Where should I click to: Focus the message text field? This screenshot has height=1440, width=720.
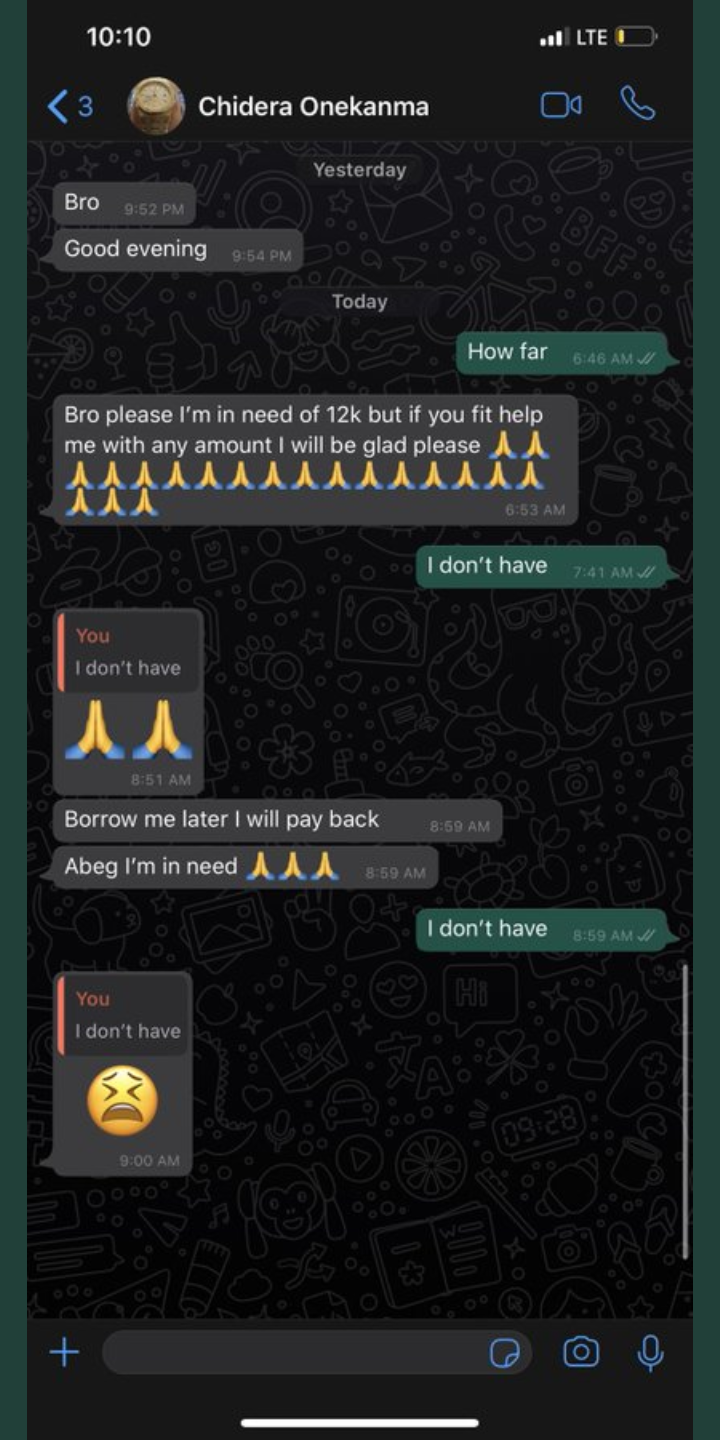[290, 1353]
